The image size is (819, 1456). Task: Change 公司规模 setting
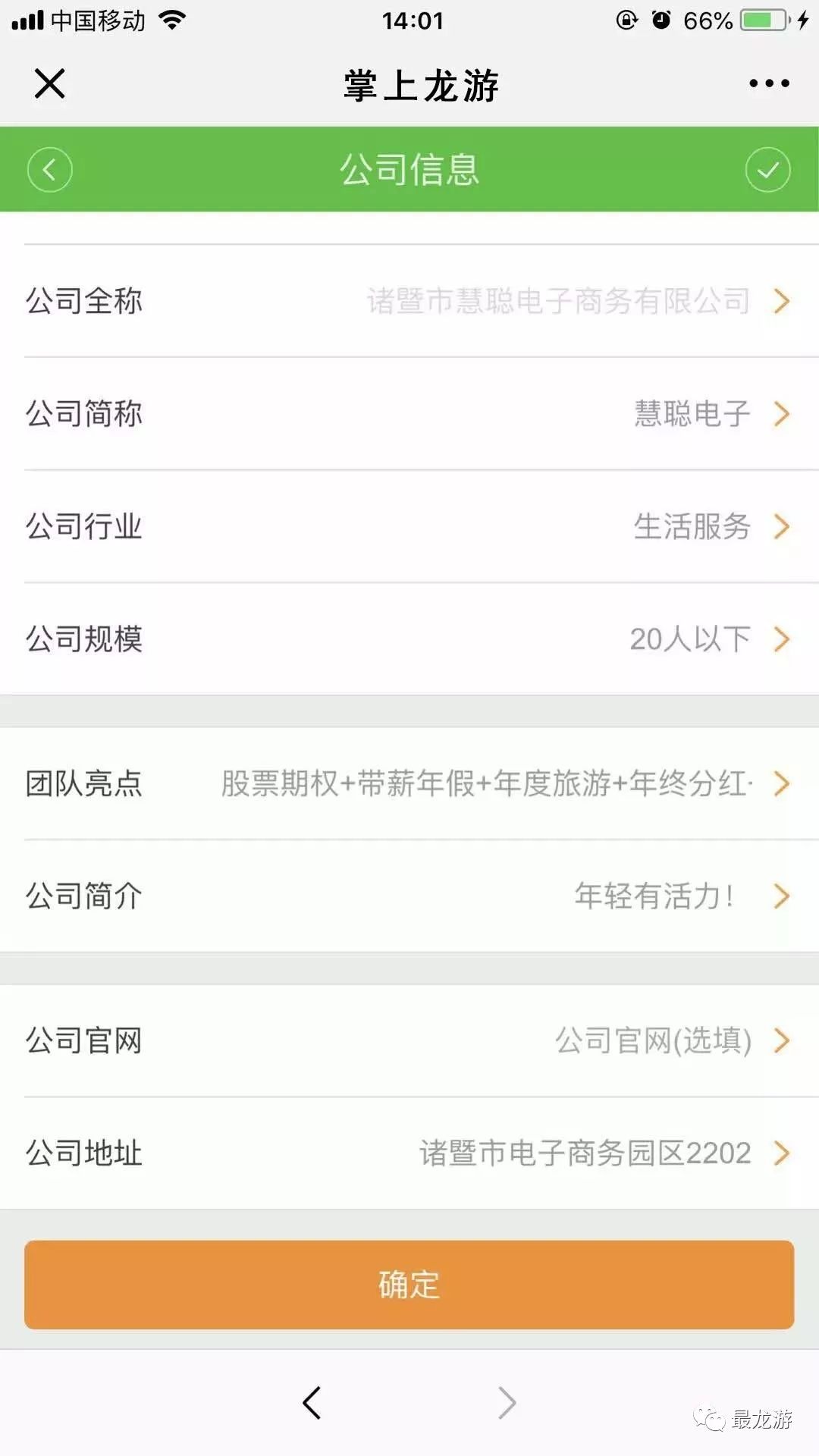pyautogui.click(x=409, y=639)
